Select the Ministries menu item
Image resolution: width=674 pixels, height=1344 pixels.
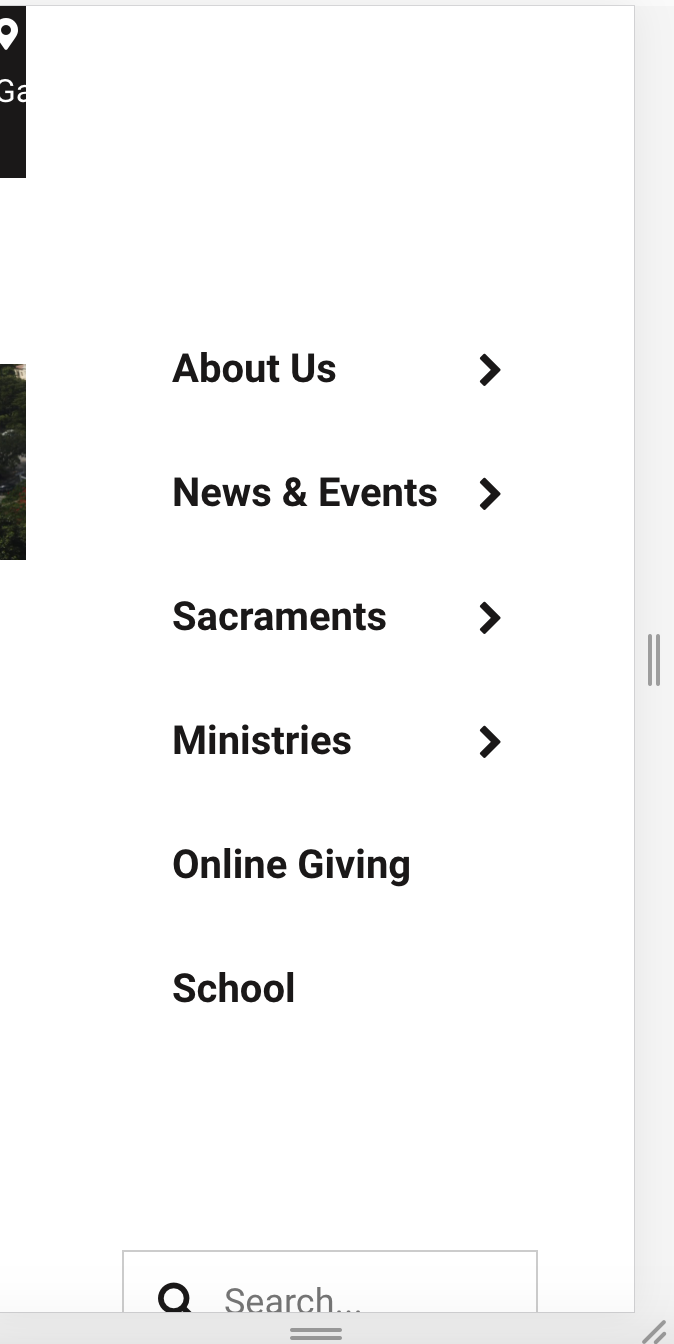pyautogui.click(x=261, y=741)
